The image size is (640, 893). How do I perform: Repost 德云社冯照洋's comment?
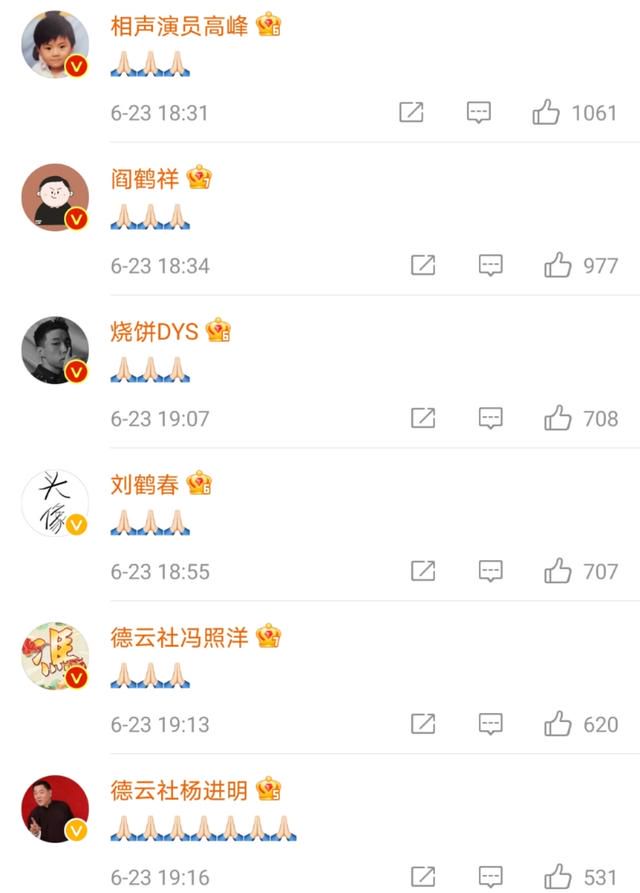point(423,724)
